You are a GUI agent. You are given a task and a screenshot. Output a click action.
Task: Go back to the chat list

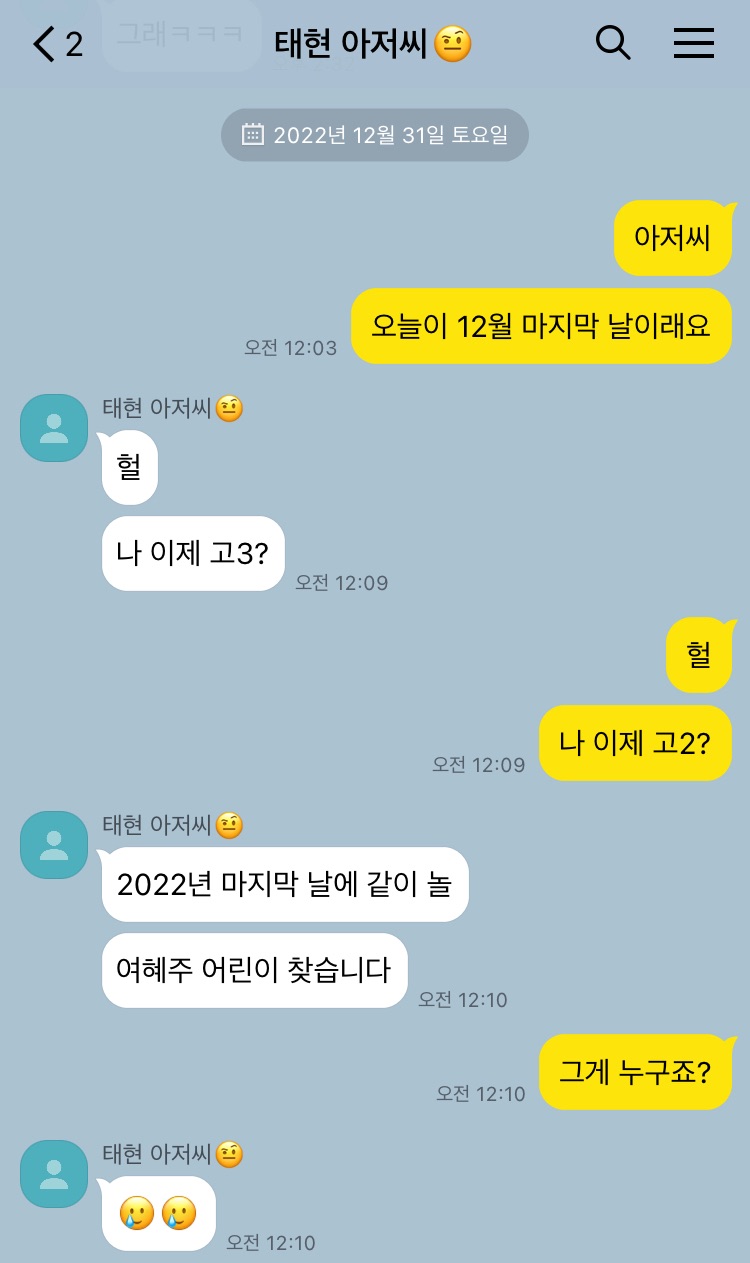57,44
